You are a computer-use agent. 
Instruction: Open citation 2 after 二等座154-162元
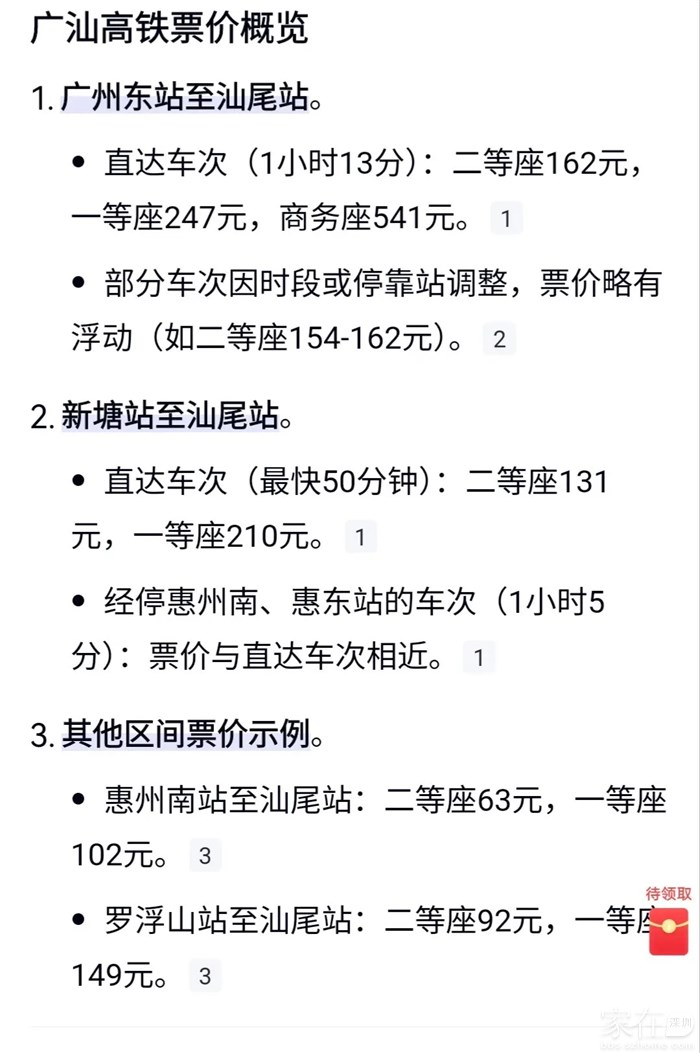pos(499,339)
